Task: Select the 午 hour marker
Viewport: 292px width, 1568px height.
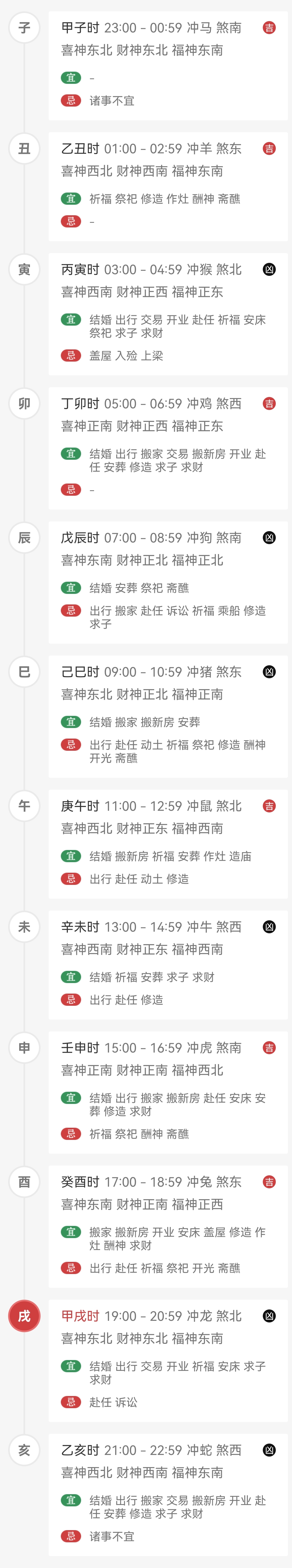Action: (24, 806)
